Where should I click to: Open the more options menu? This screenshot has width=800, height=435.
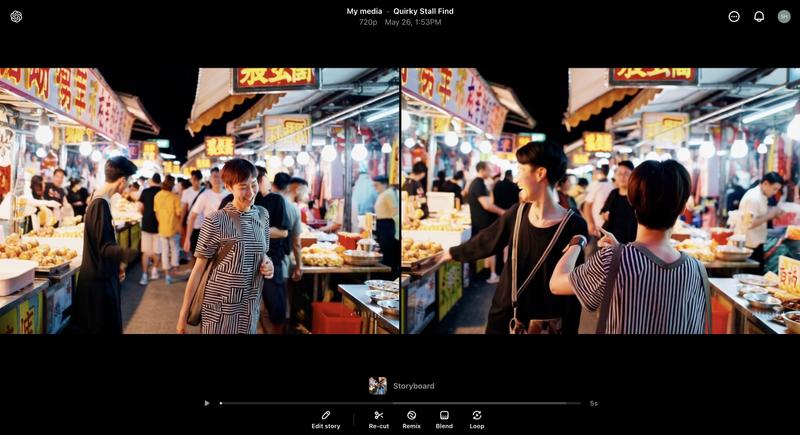tap(734, 16)
